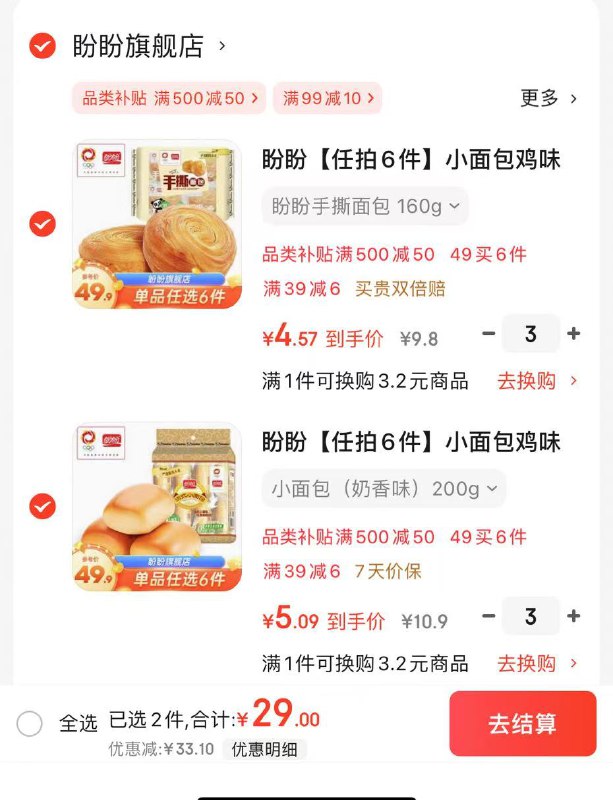Deselect the 小面包（奶香味）200g item

tap(42, 506)
